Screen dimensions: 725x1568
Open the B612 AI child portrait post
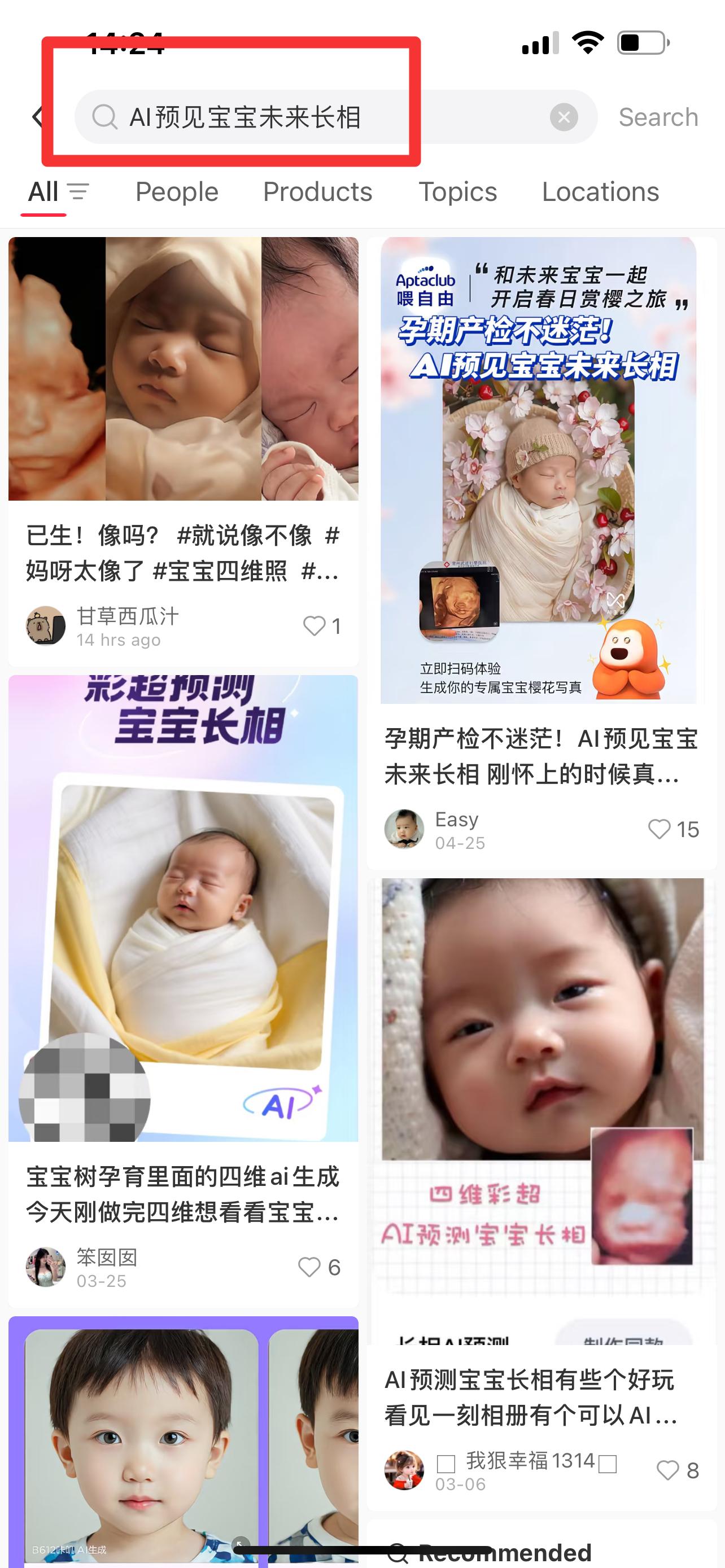[184, 1443]
